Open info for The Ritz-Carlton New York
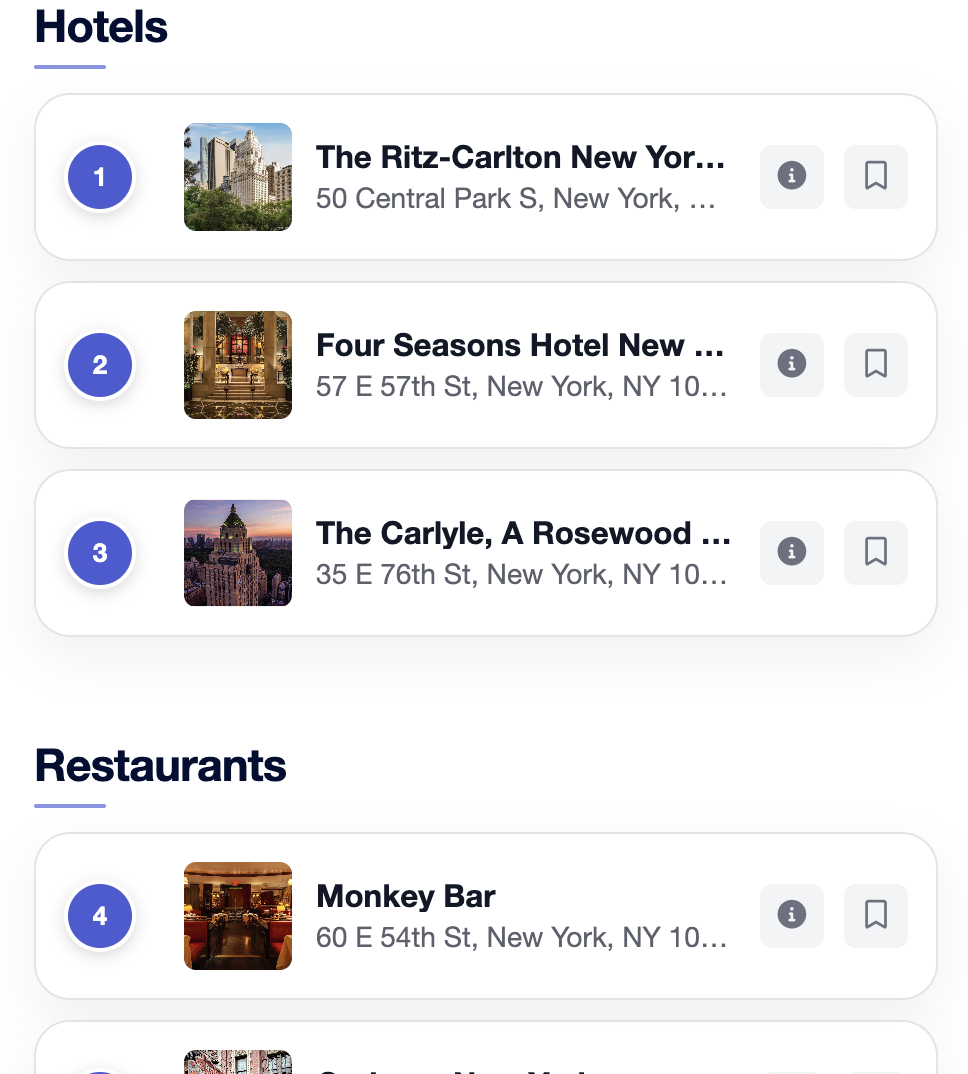968x1074 pixels. 791,176
